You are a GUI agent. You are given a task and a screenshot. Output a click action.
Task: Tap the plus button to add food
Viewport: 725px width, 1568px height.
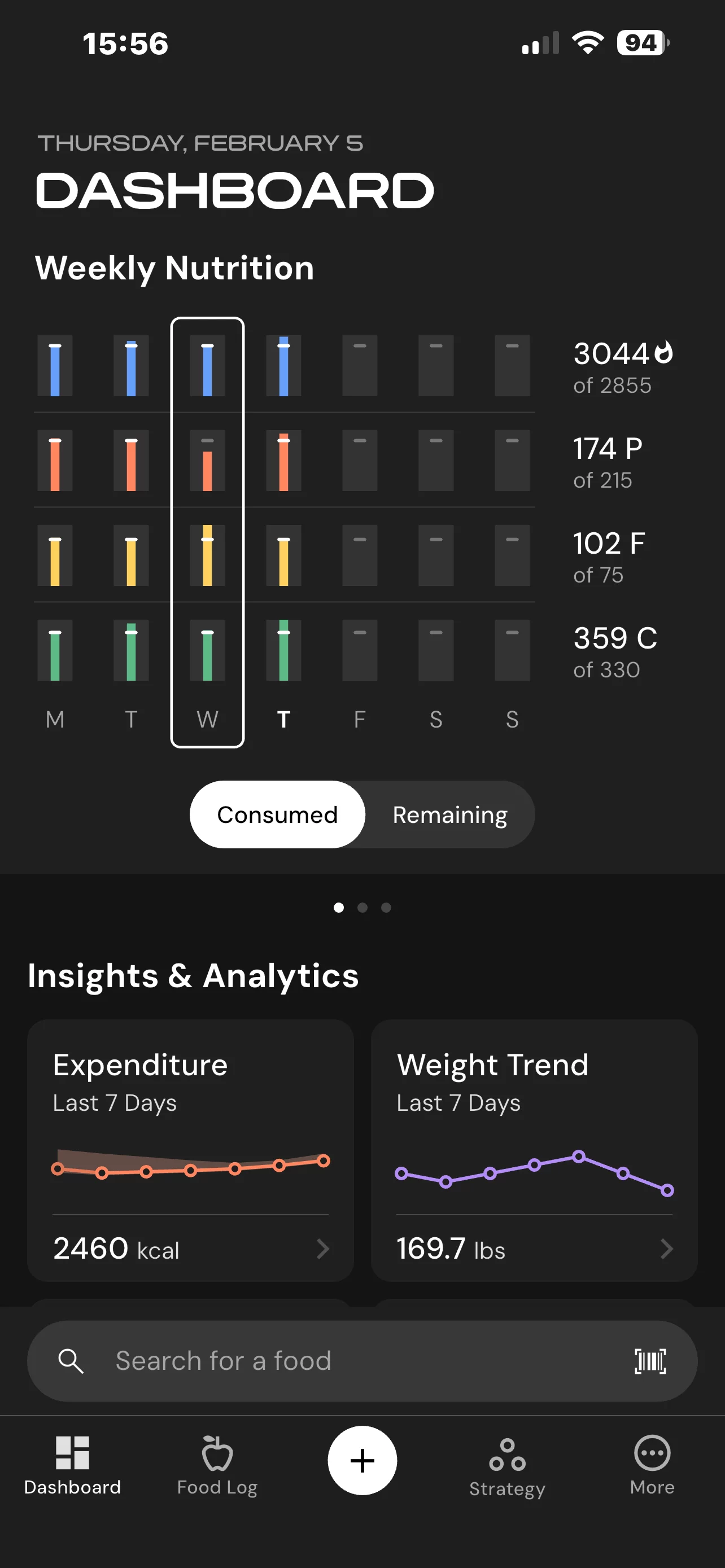pyautogui.click(x=362, y=1460)
